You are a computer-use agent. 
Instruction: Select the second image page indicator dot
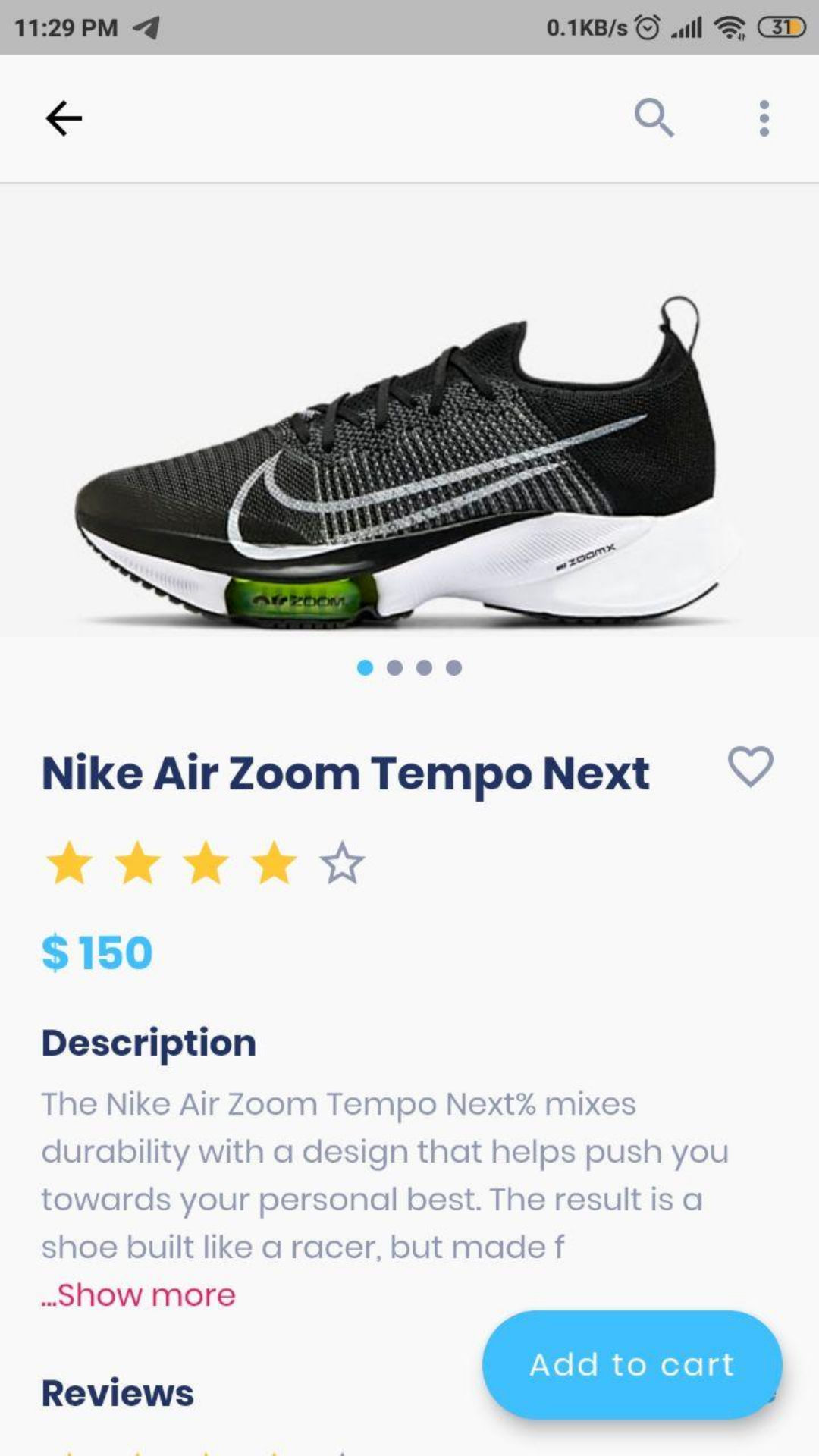pyautogui.click(x=394, y=667)
